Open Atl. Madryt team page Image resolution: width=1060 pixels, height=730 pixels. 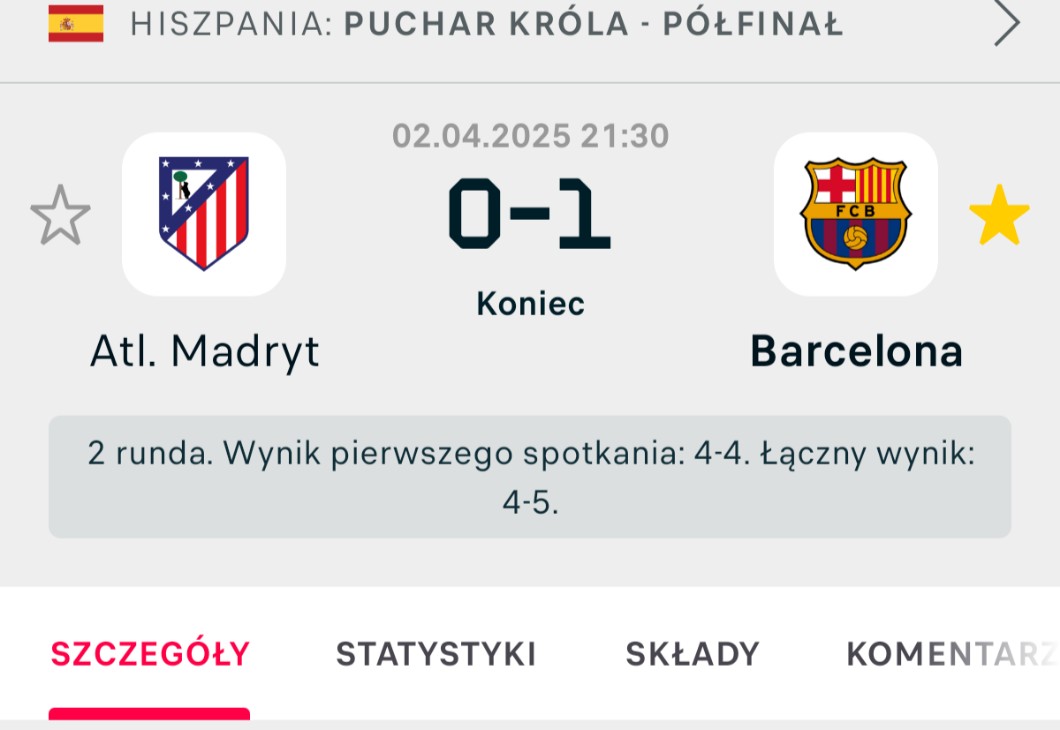203,214
